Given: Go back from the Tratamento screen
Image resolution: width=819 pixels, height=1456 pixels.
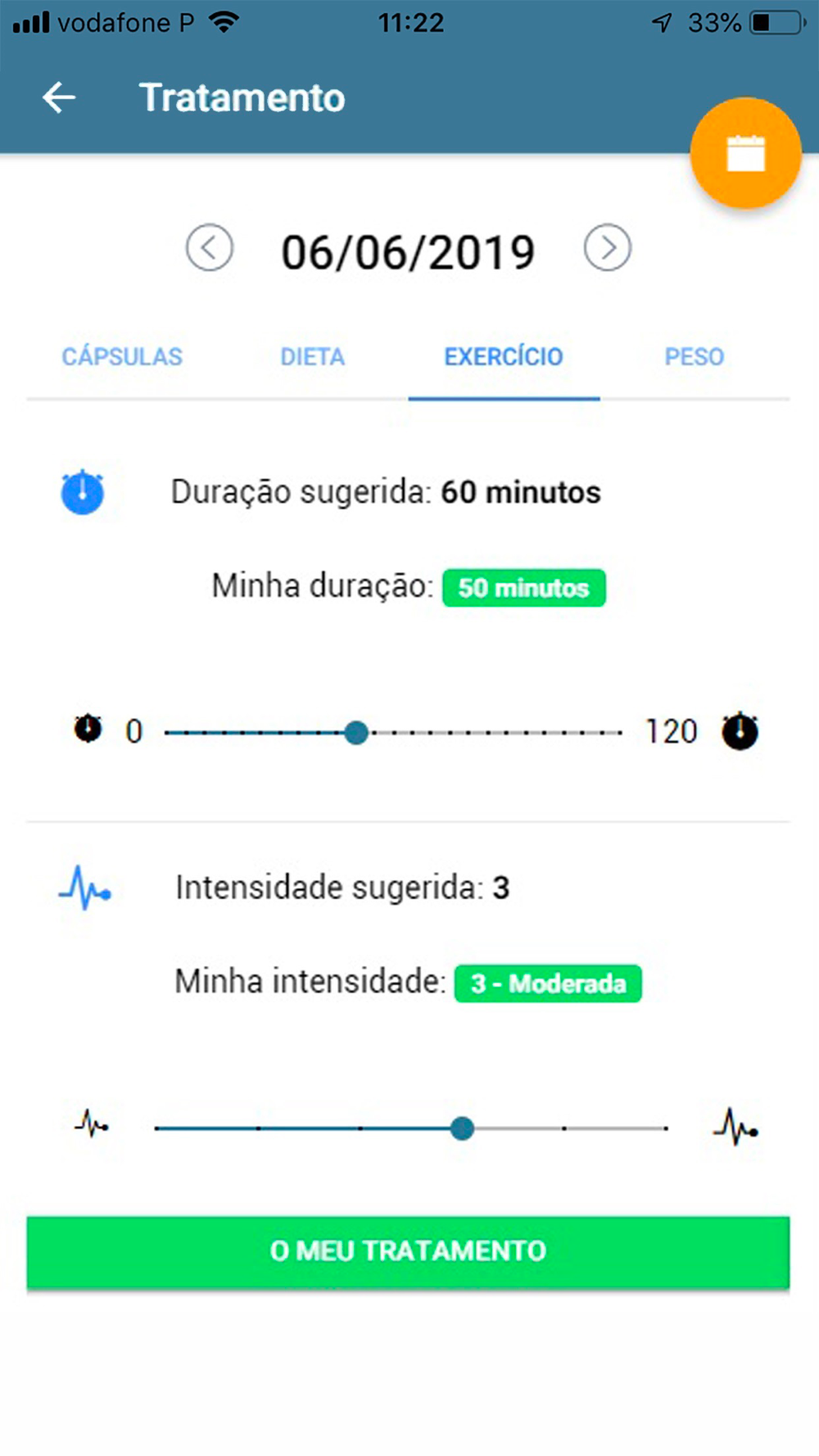Looking at the screenshot, I should 59,97.
